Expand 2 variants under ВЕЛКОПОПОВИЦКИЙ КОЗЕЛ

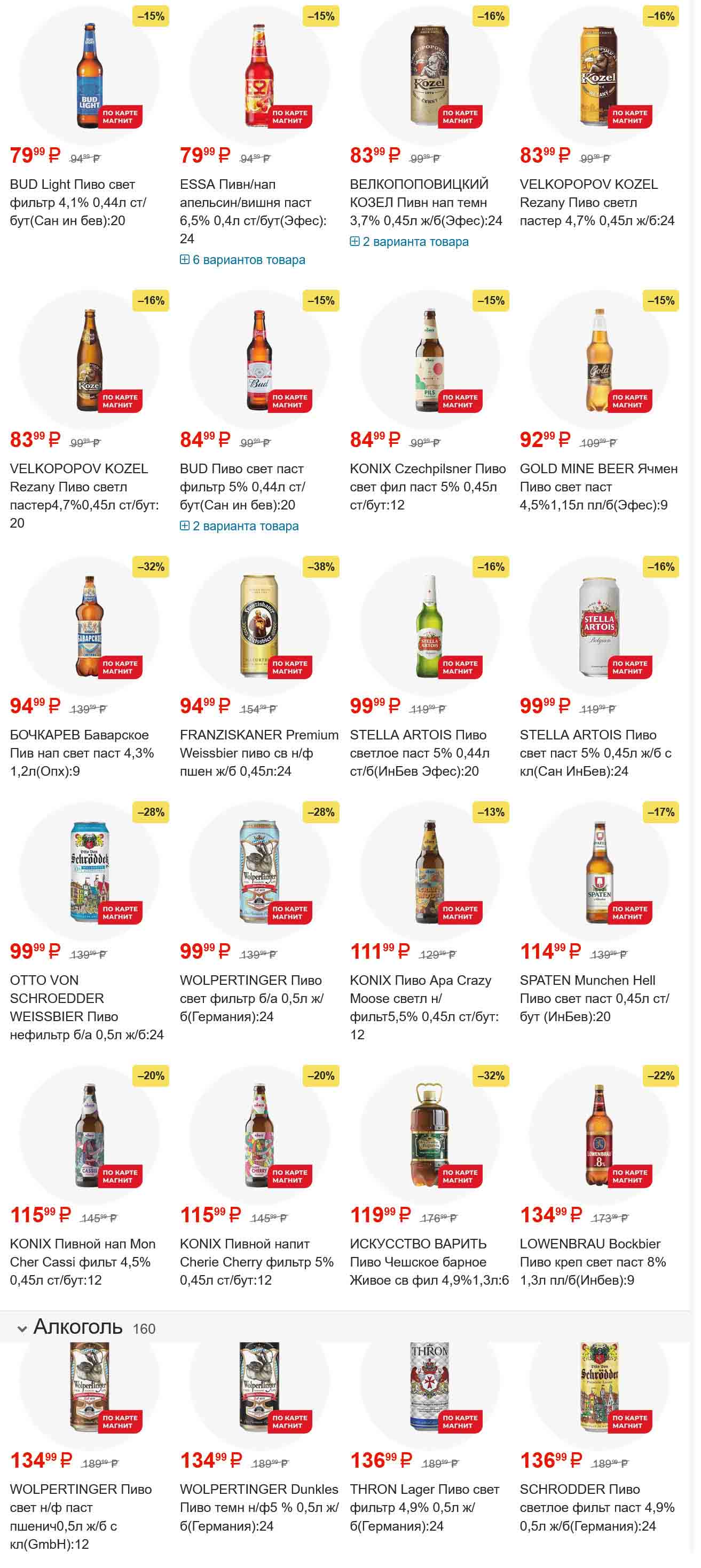pos(409,242)
